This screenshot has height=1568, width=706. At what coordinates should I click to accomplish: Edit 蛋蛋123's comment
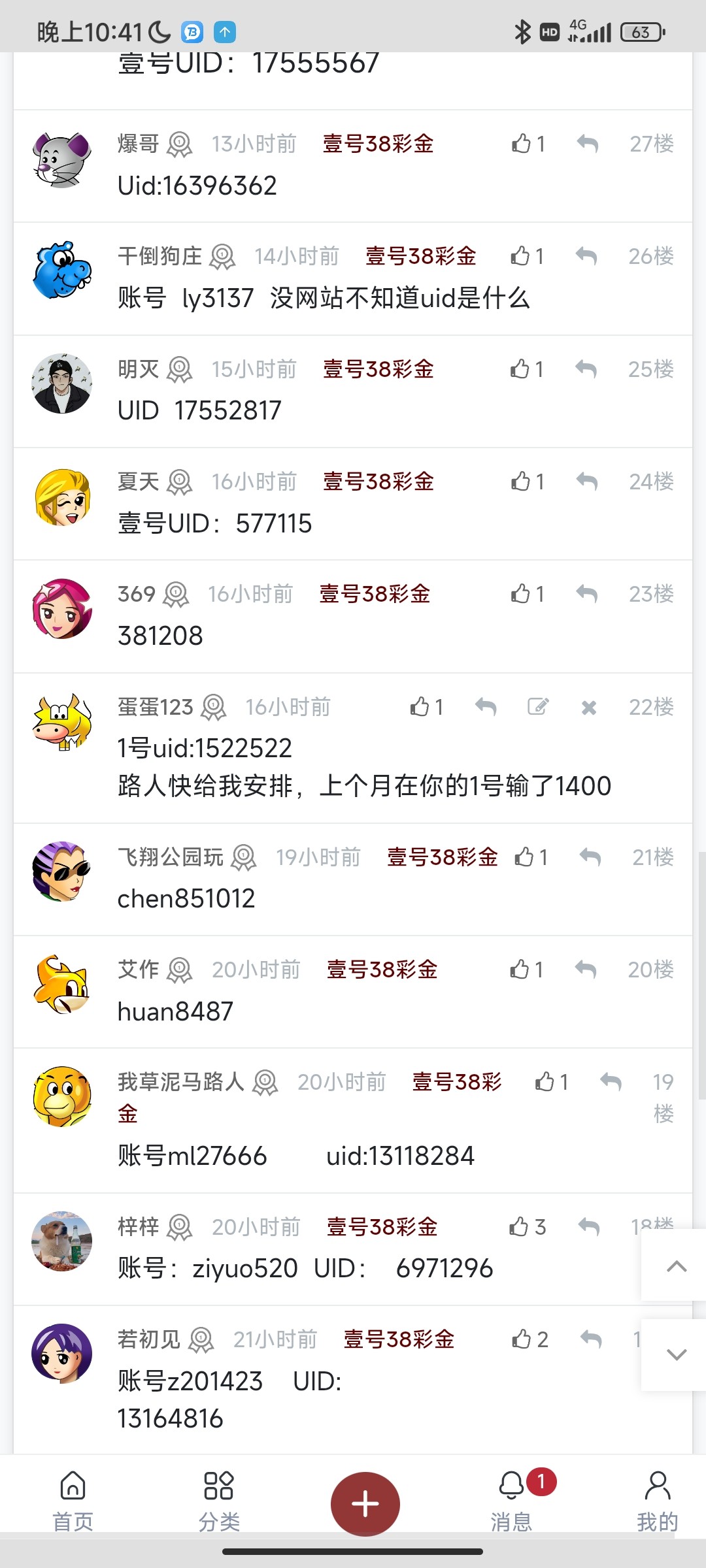[537, 706]
